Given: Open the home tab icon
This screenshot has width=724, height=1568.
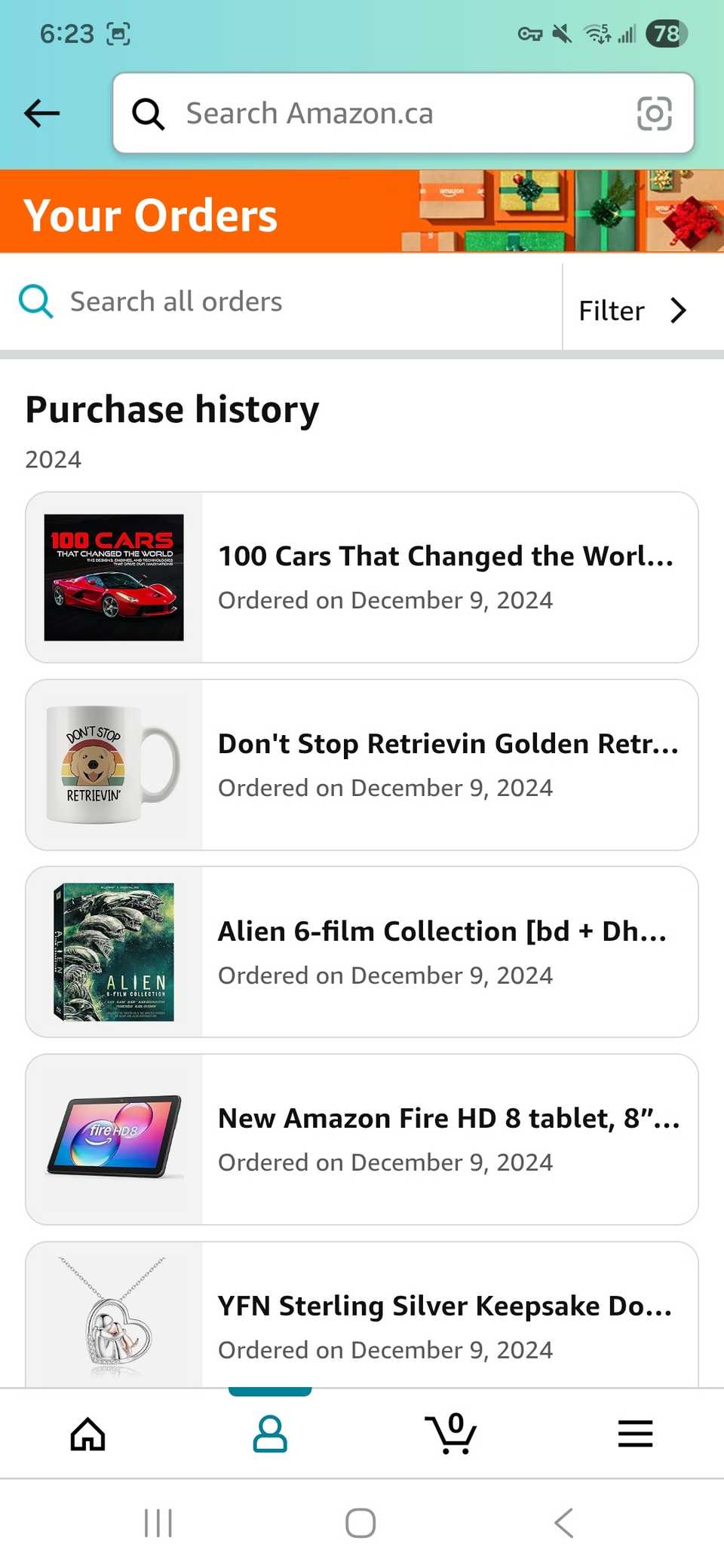Looking at the screenshot, I should pos(88,1435).
